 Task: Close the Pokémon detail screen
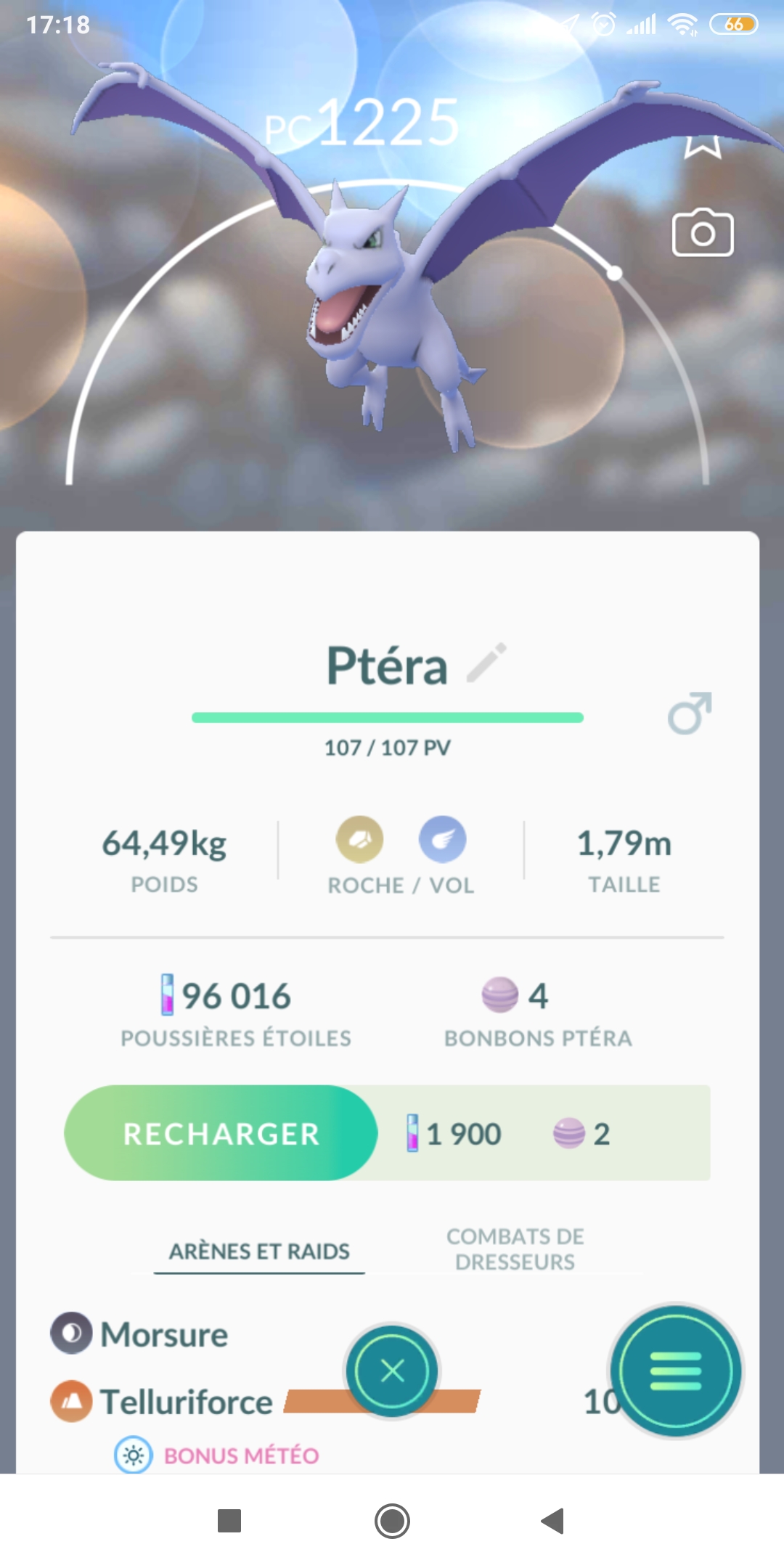click(392, 1371)
